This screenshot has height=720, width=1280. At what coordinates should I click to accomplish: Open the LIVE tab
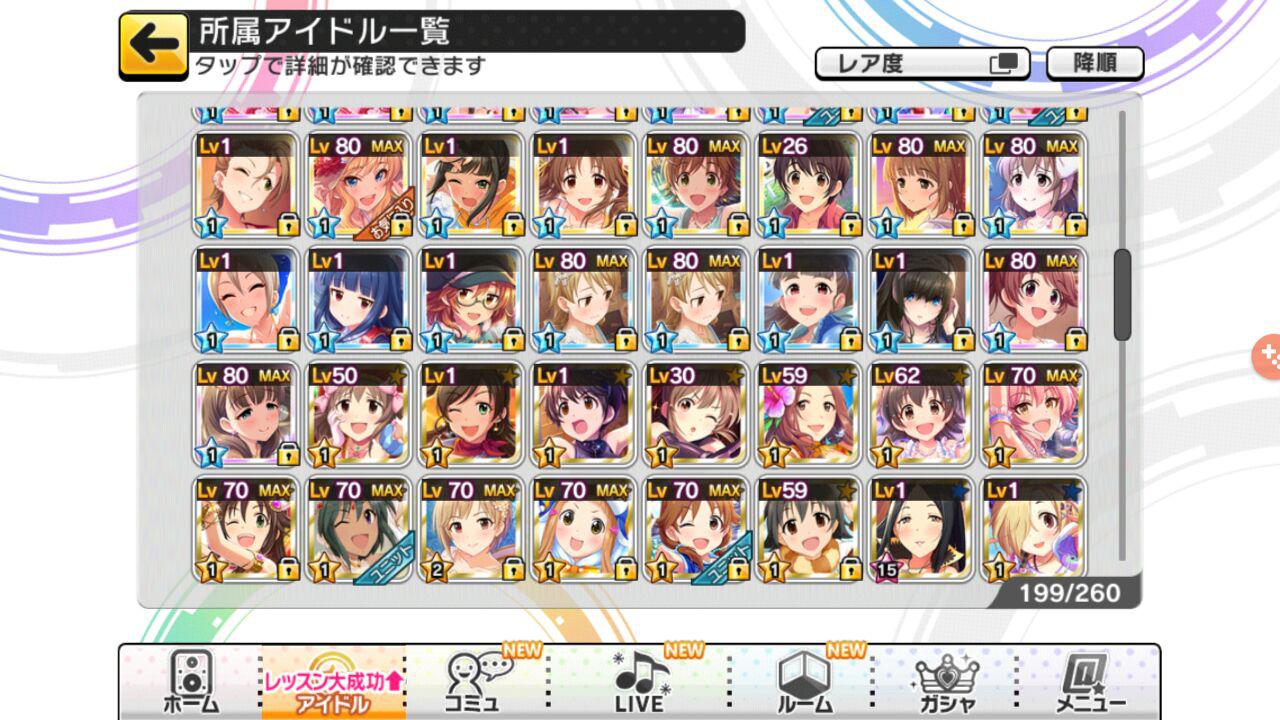coord(640,682)
